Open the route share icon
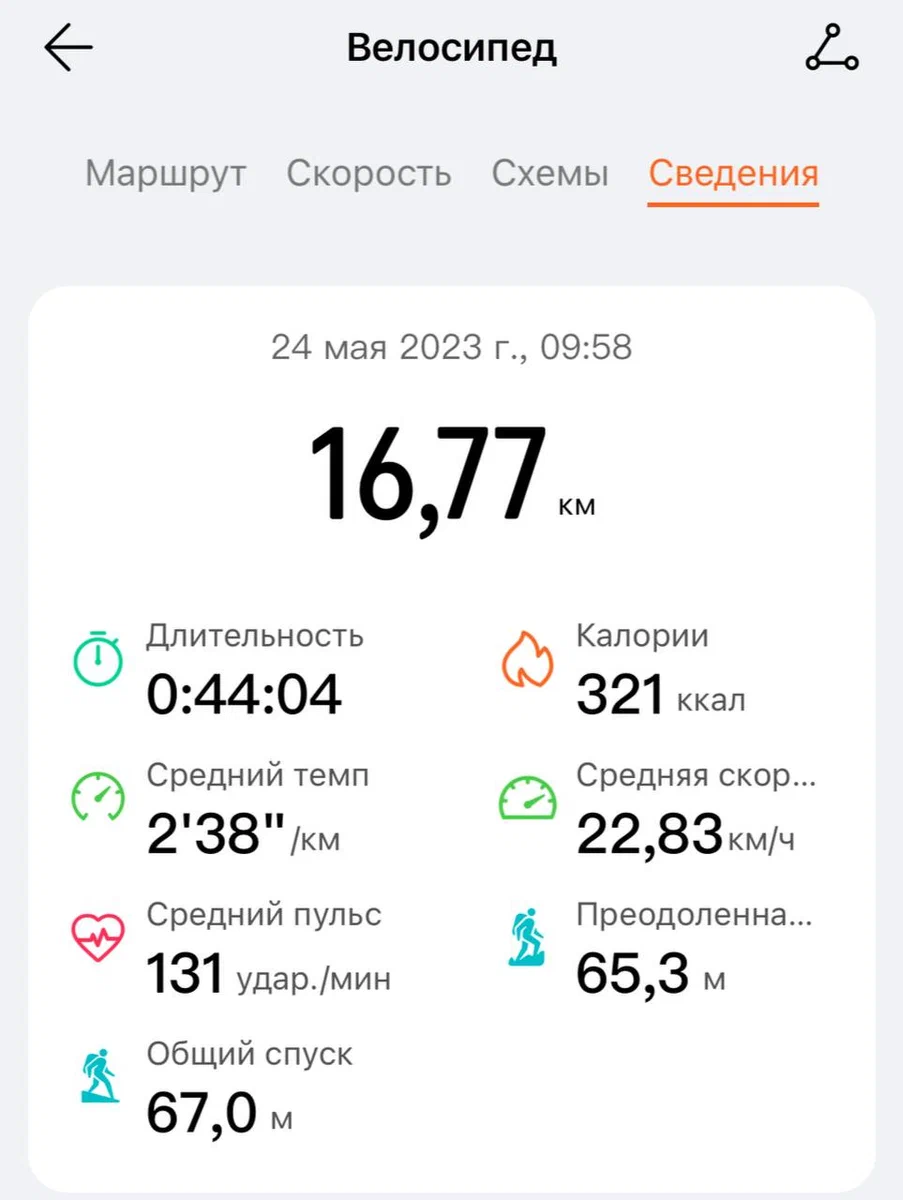The height and width of the screenshot is (1200, 903). click(x=831, y=48)
